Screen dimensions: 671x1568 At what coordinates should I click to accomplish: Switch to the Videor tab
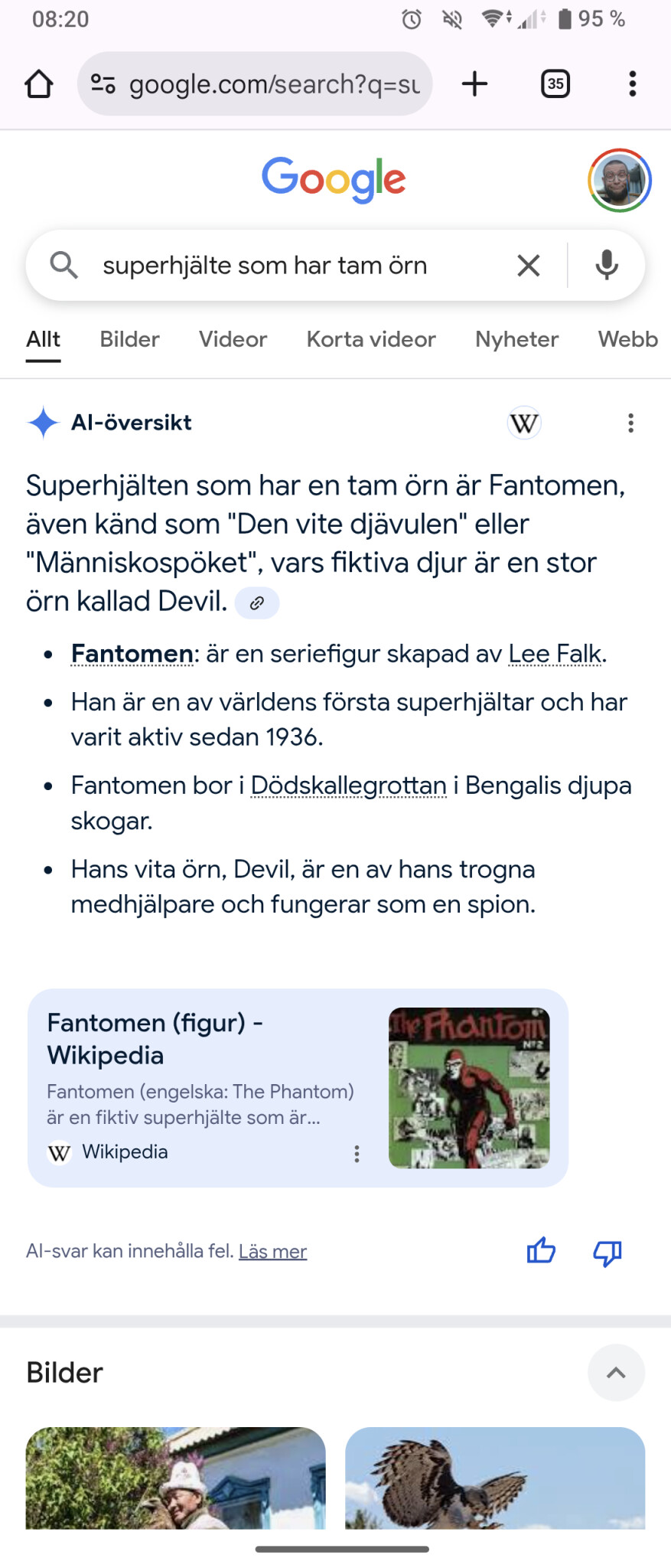[x=233, y=339]
